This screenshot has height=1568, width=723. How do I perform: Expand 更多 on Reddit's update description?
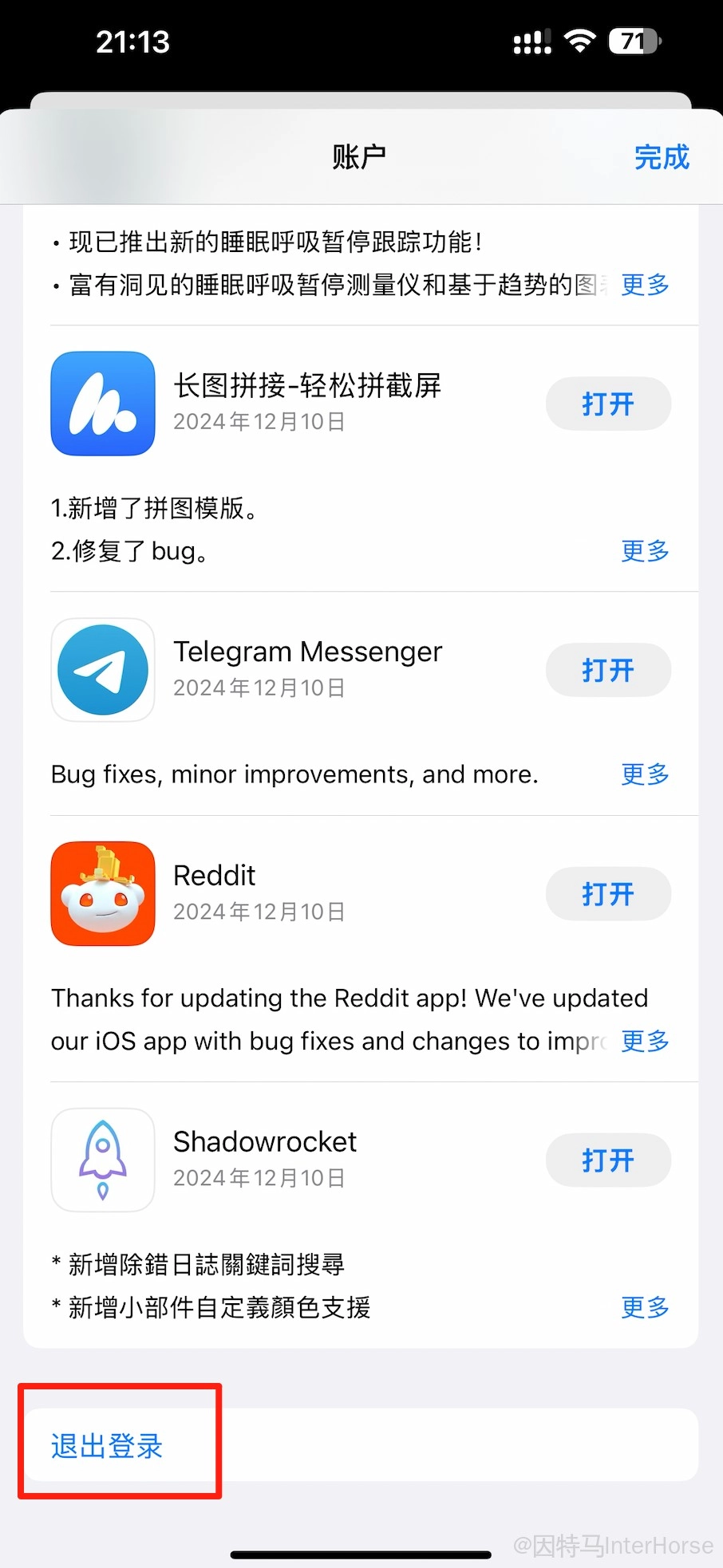[644, 1041]
